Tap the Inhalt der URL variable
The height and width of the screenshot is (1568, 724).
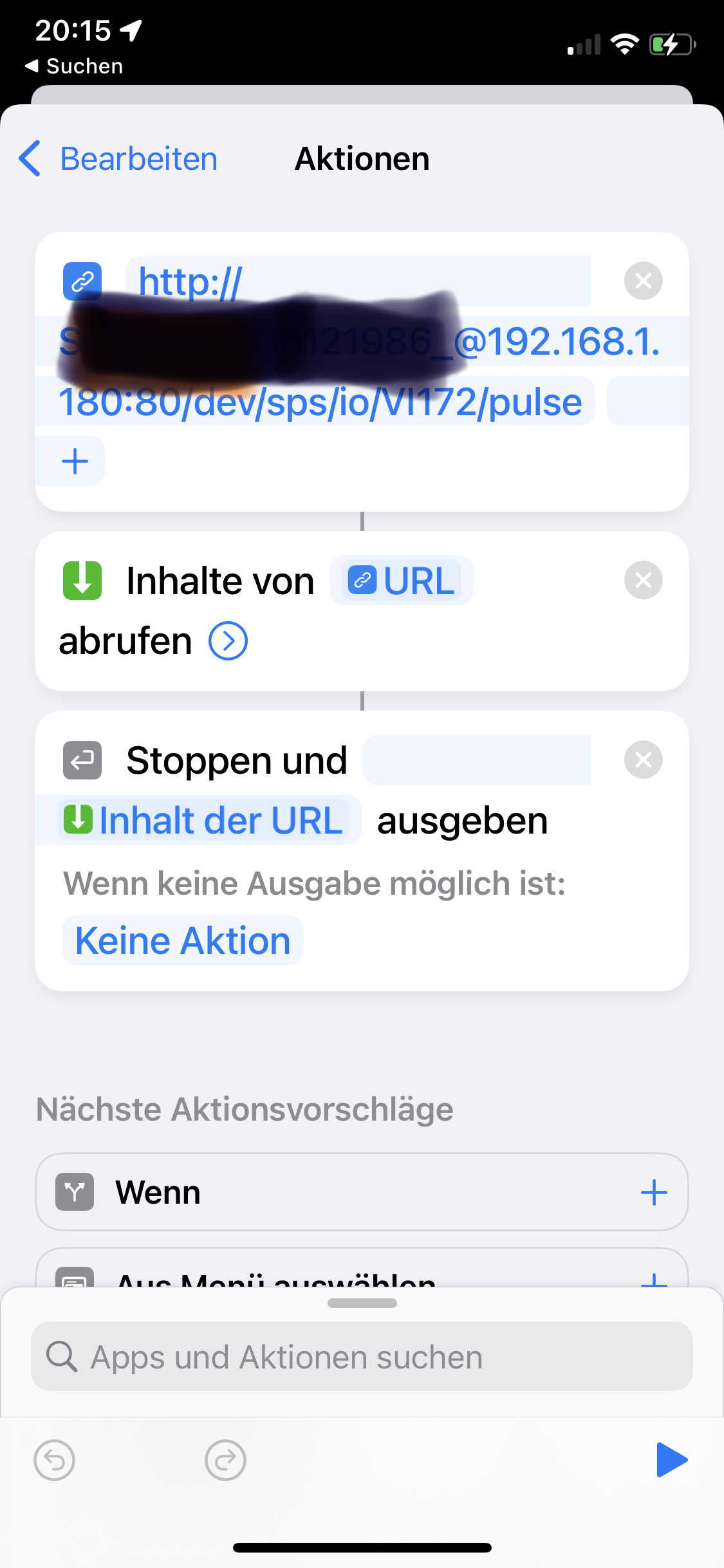click(205, 821)
